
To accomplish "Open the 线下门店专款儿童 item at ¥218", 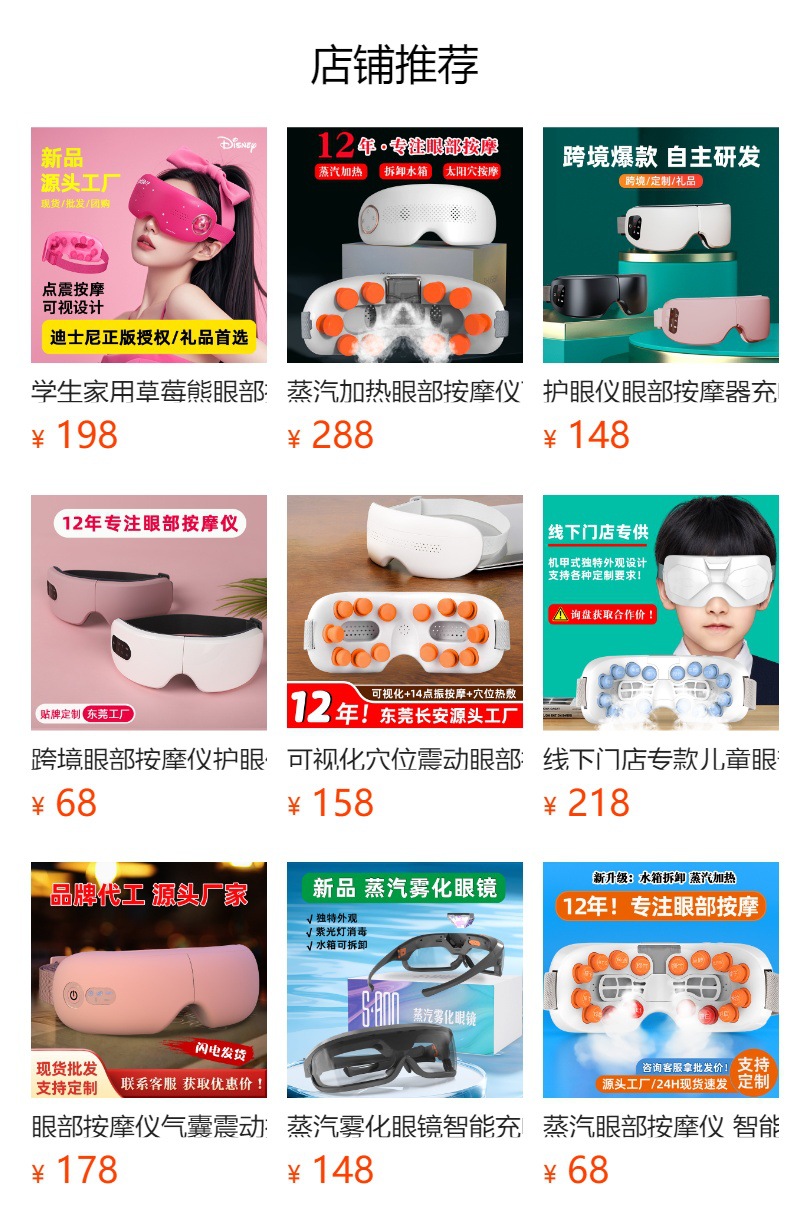I will (x=661, y=658).
